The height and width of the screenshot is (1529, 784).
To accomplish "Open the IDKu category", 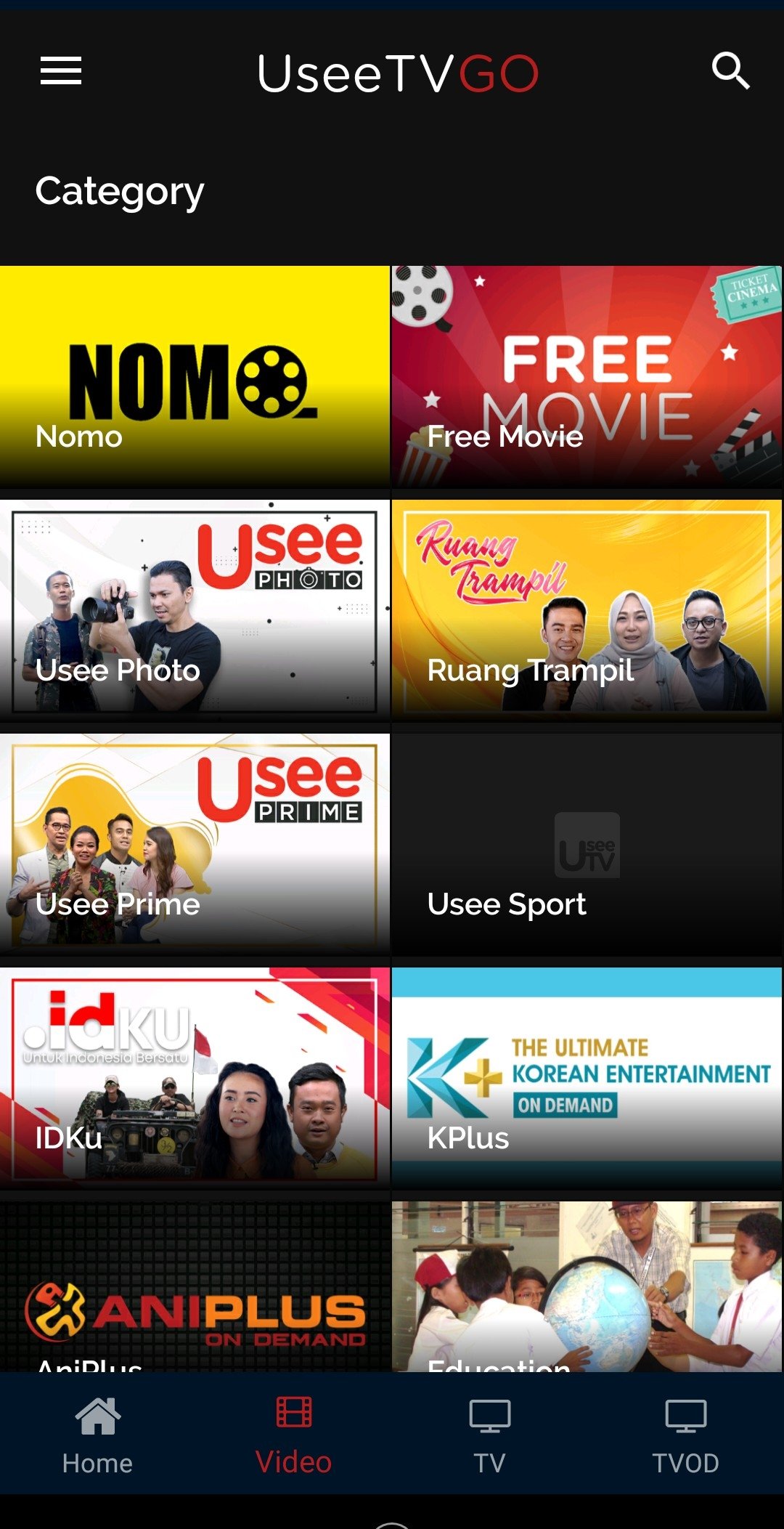I will point(195,1078).
